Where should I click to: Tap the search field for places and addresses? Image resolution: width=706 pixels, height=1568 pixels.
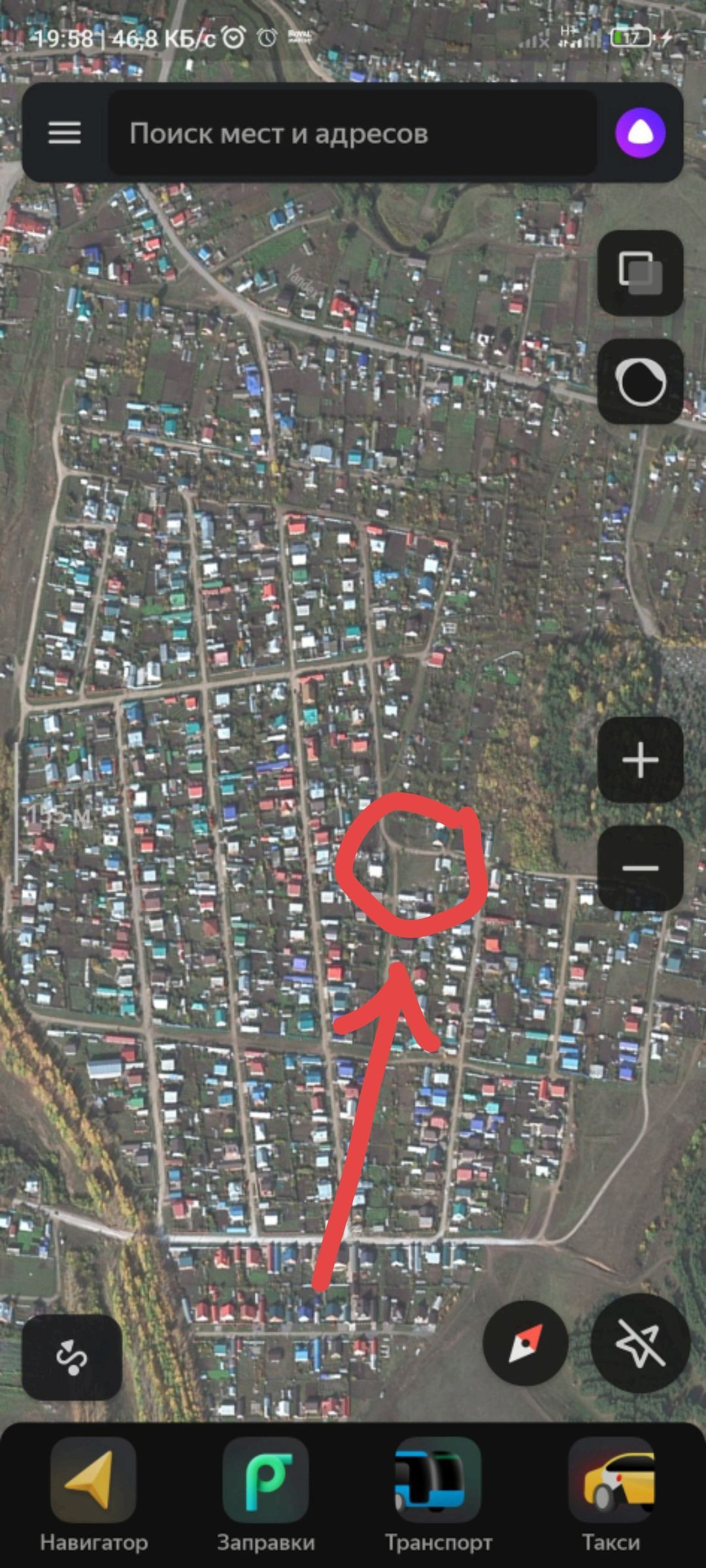(x=353, y=133)
